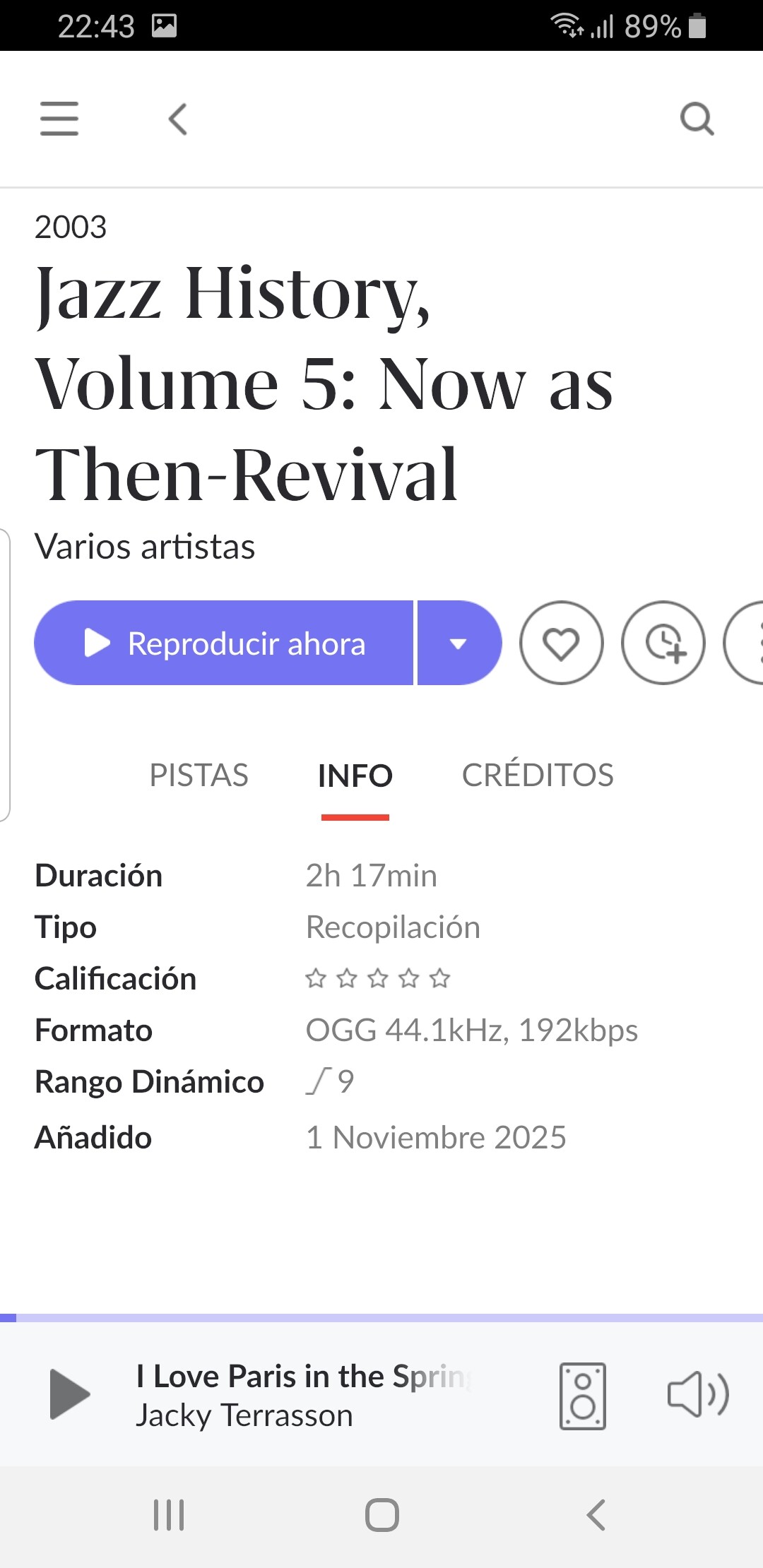Mark the album as favorite with the heart

pos(561,643)
